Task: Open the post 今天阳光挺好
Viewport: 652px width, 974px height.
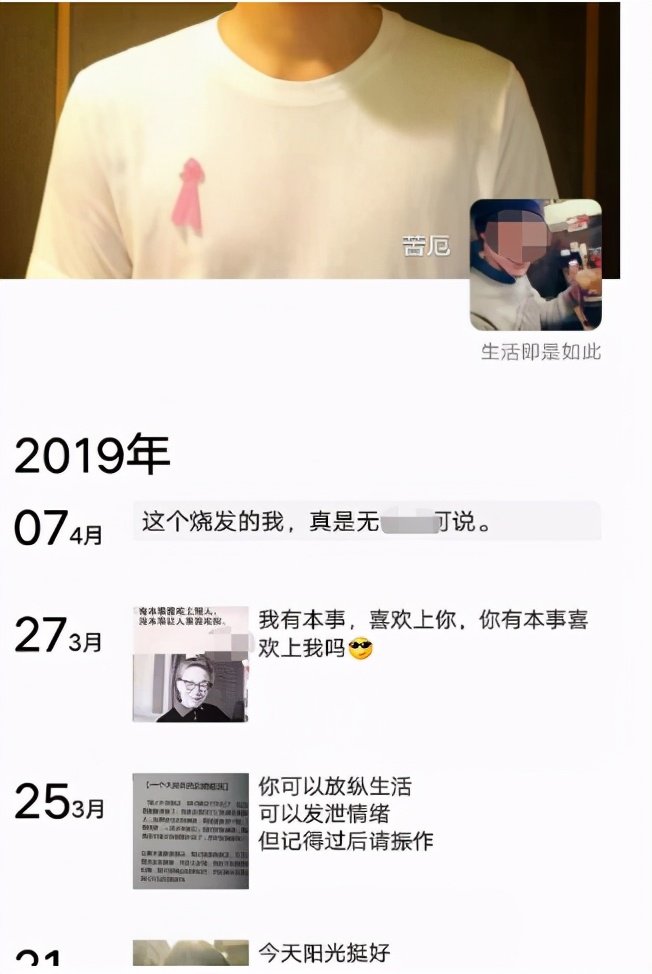Action: tap(323, 951)
